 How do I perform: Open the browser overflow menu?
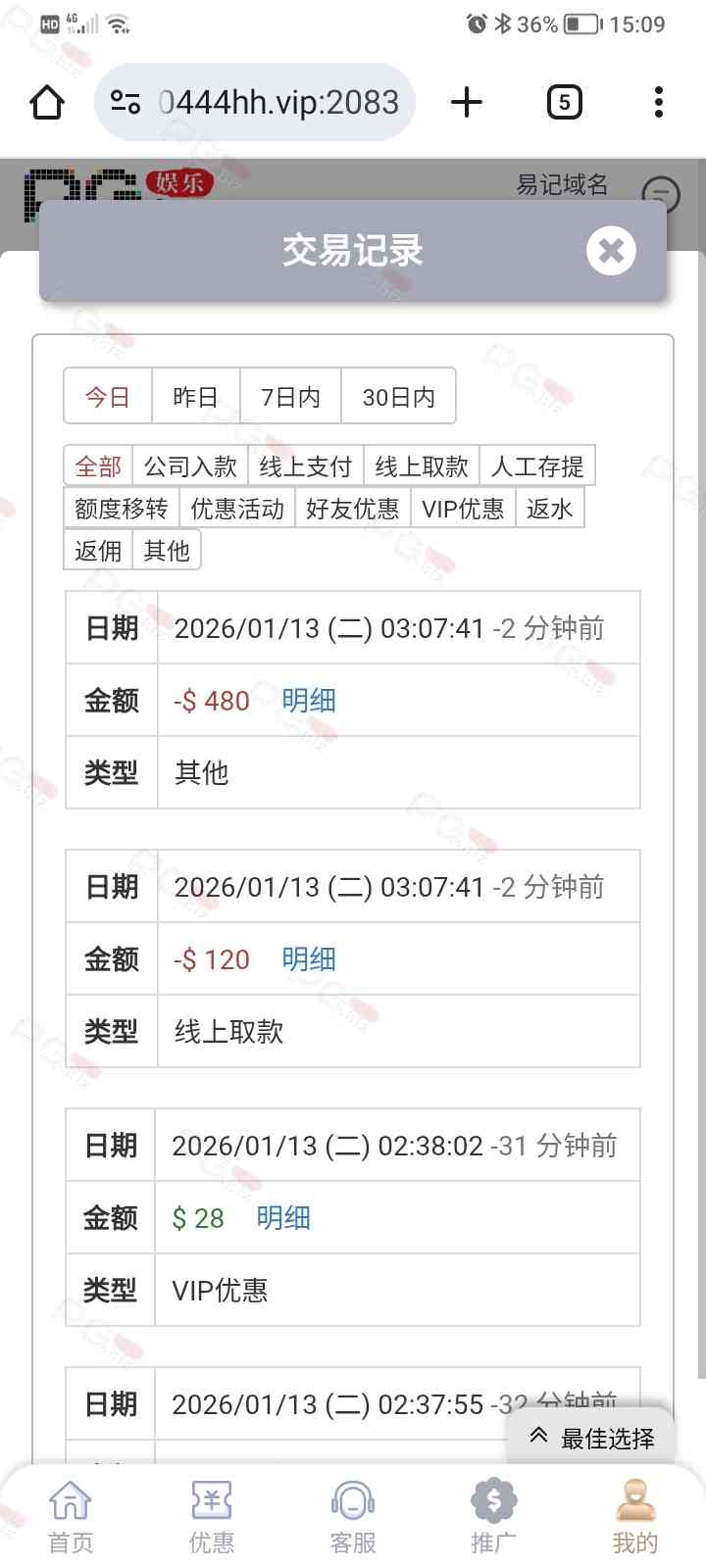point(658,102)
